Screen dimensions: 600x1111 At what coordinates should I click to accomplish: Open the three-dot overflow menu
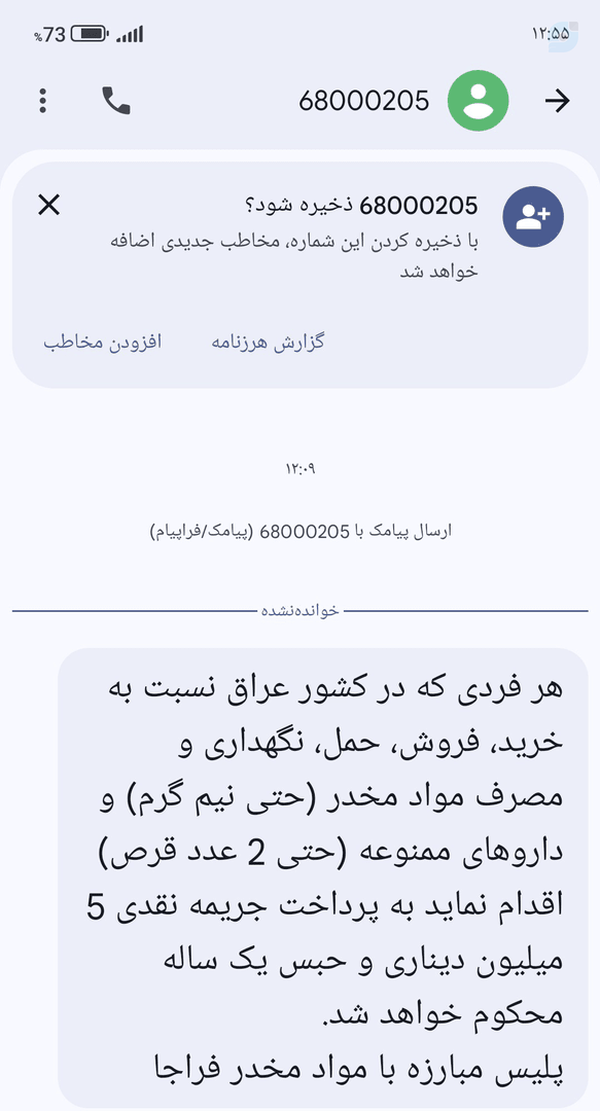[43, 101]
